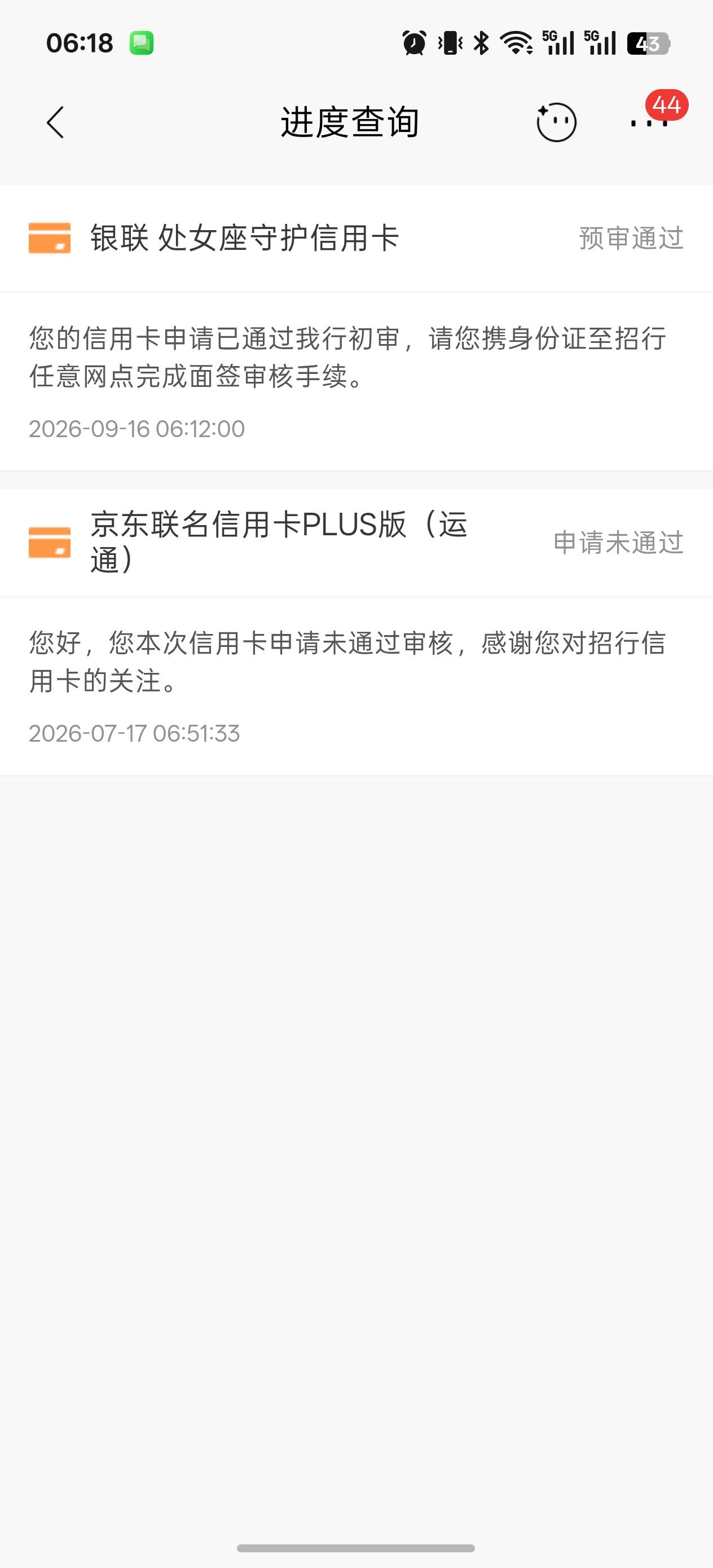713x1568 pixels.
Task: Open the 银联 处女座守护信用卡 application record
Action: (356, 238)
